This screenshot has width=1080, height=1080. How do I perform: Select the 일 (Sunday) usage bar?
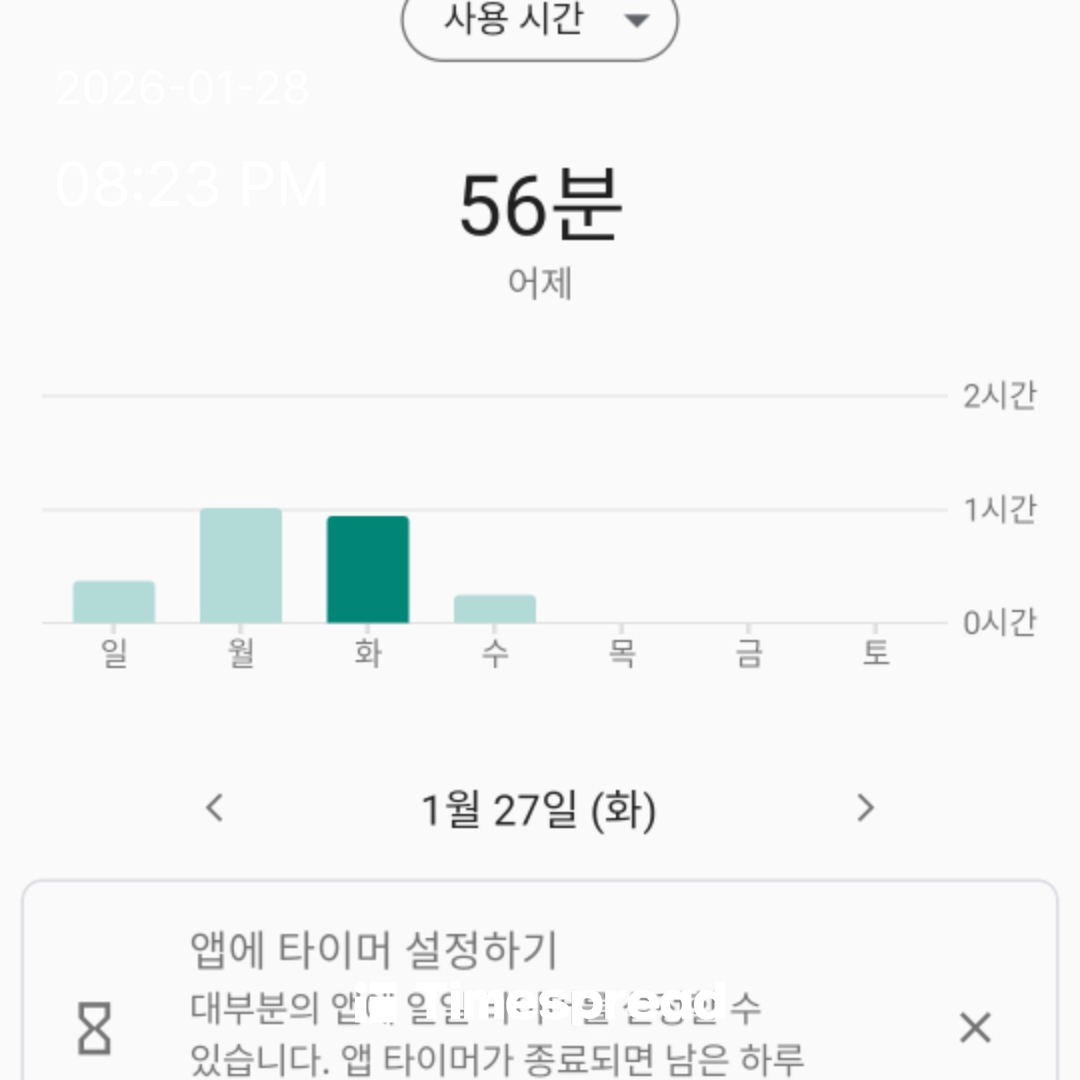[x=114, y=602]
